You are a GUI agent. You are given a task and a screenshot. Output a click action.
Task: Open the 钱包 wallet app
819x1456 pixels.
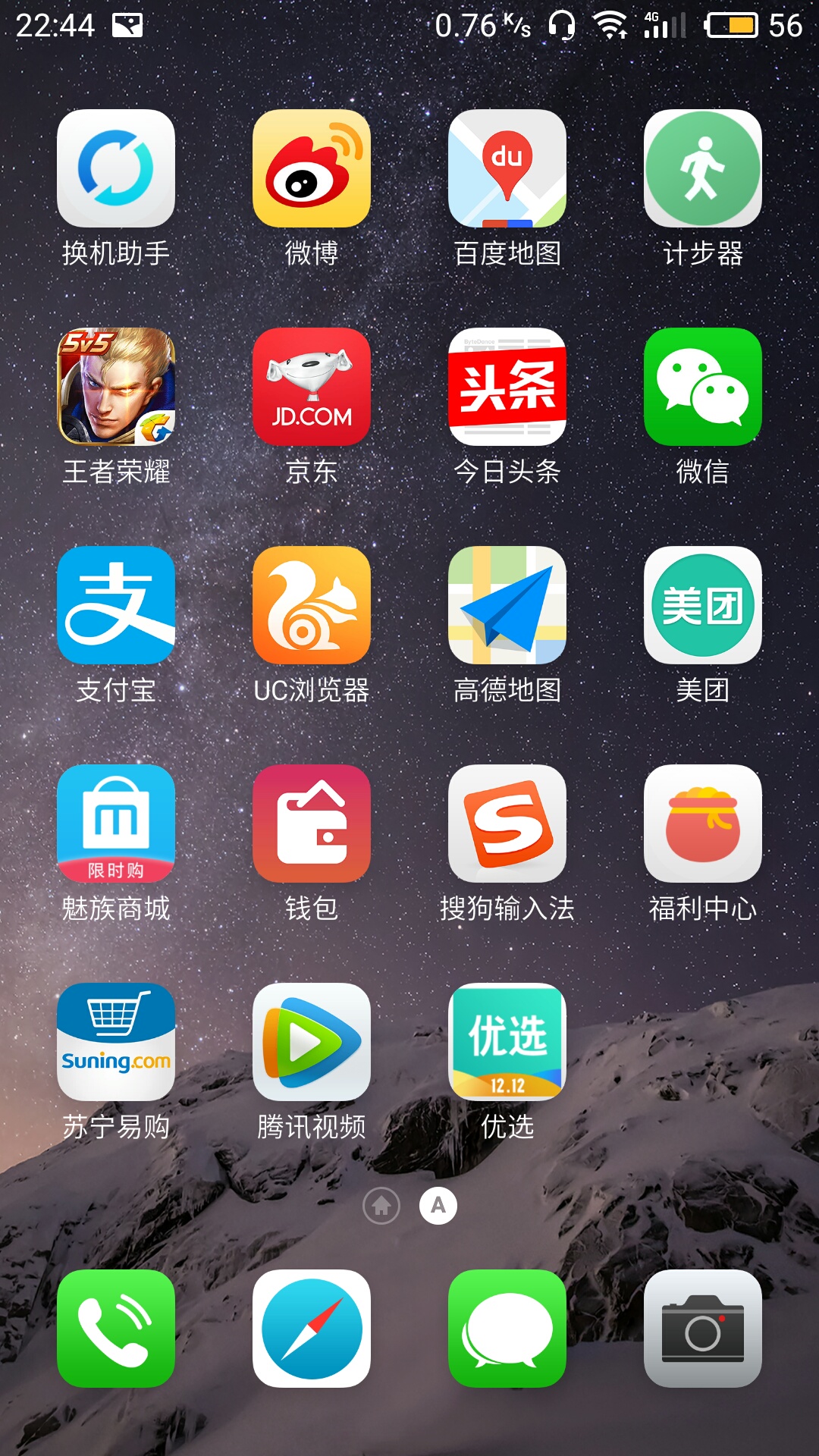[x=311, y=824]
